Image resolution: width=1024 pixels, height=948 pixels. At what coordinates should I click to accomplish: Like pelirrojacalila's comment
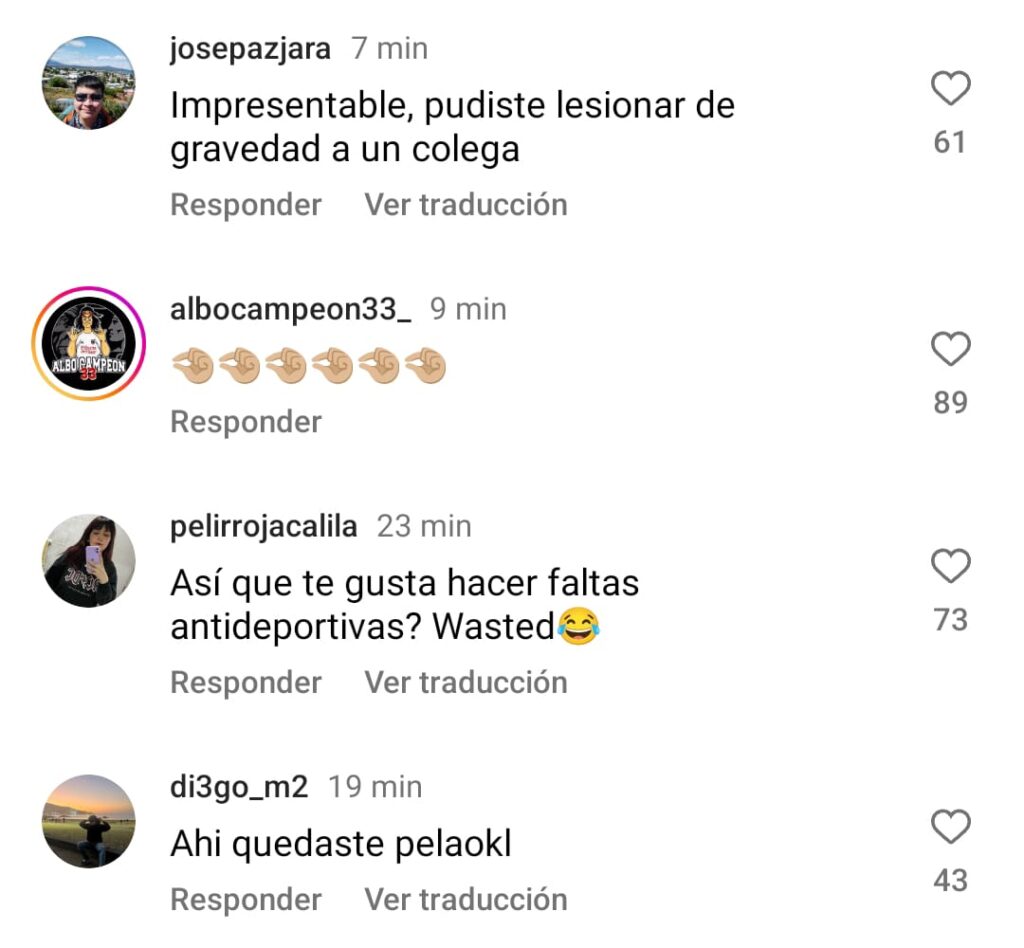click(x=950, y=567)
